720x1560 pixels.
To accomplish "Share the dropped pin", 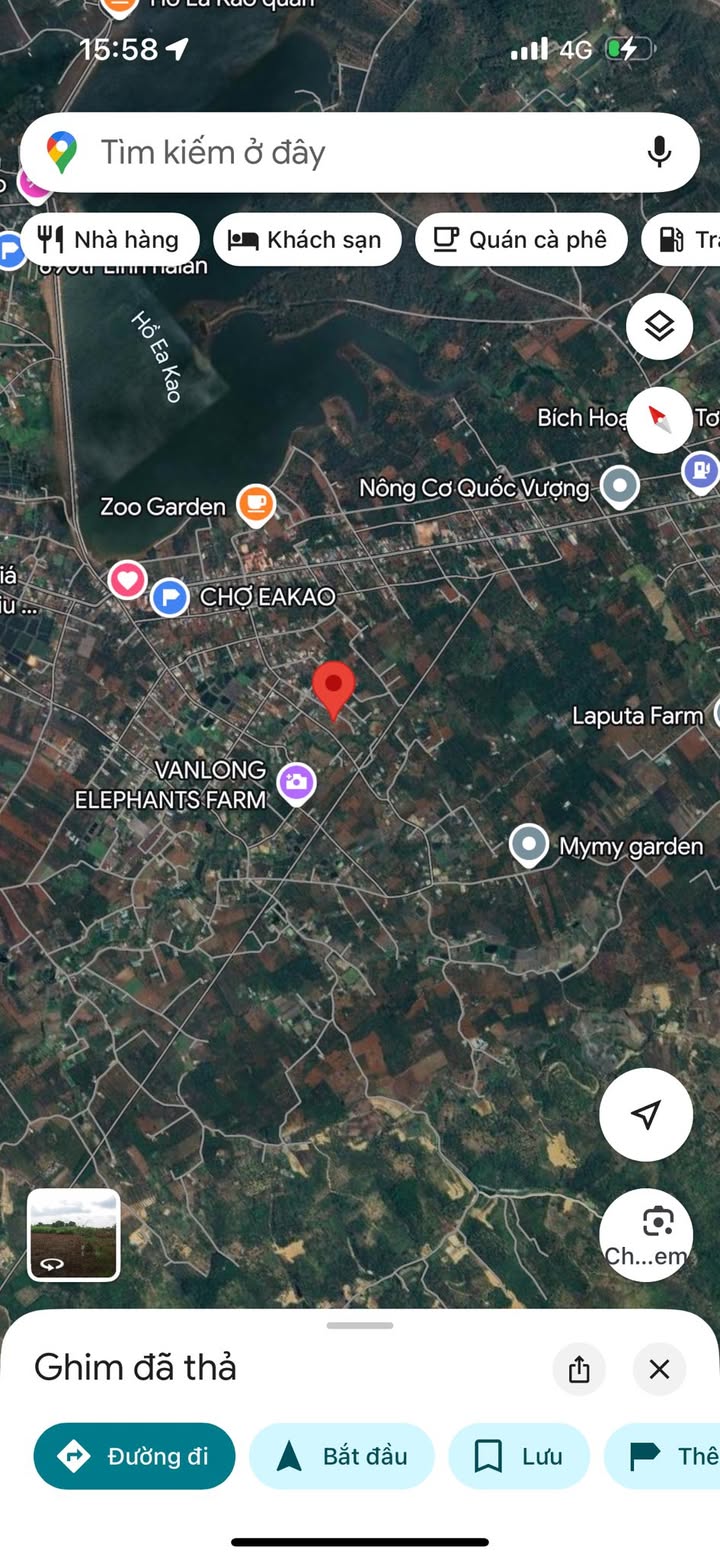I will (579, 1369).
